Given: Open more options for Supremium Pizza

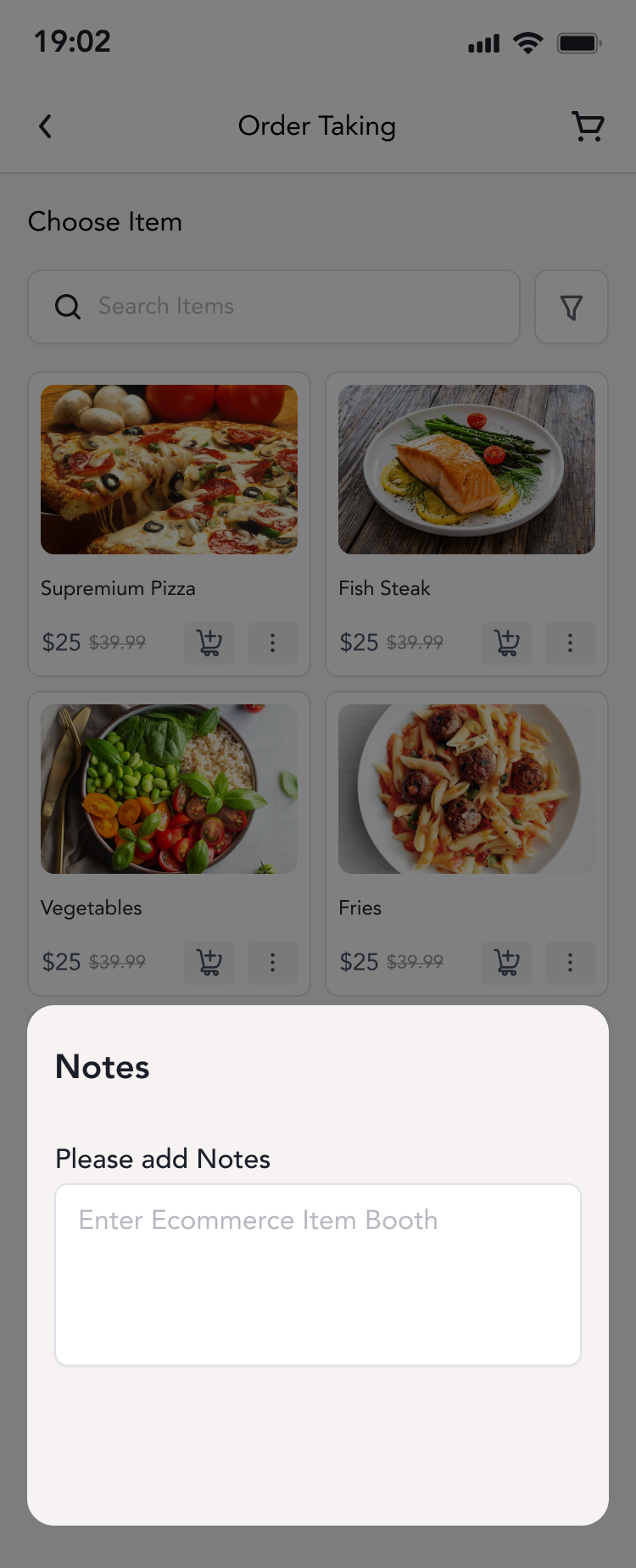Looking at the screenshot, I should coord(272,642).
